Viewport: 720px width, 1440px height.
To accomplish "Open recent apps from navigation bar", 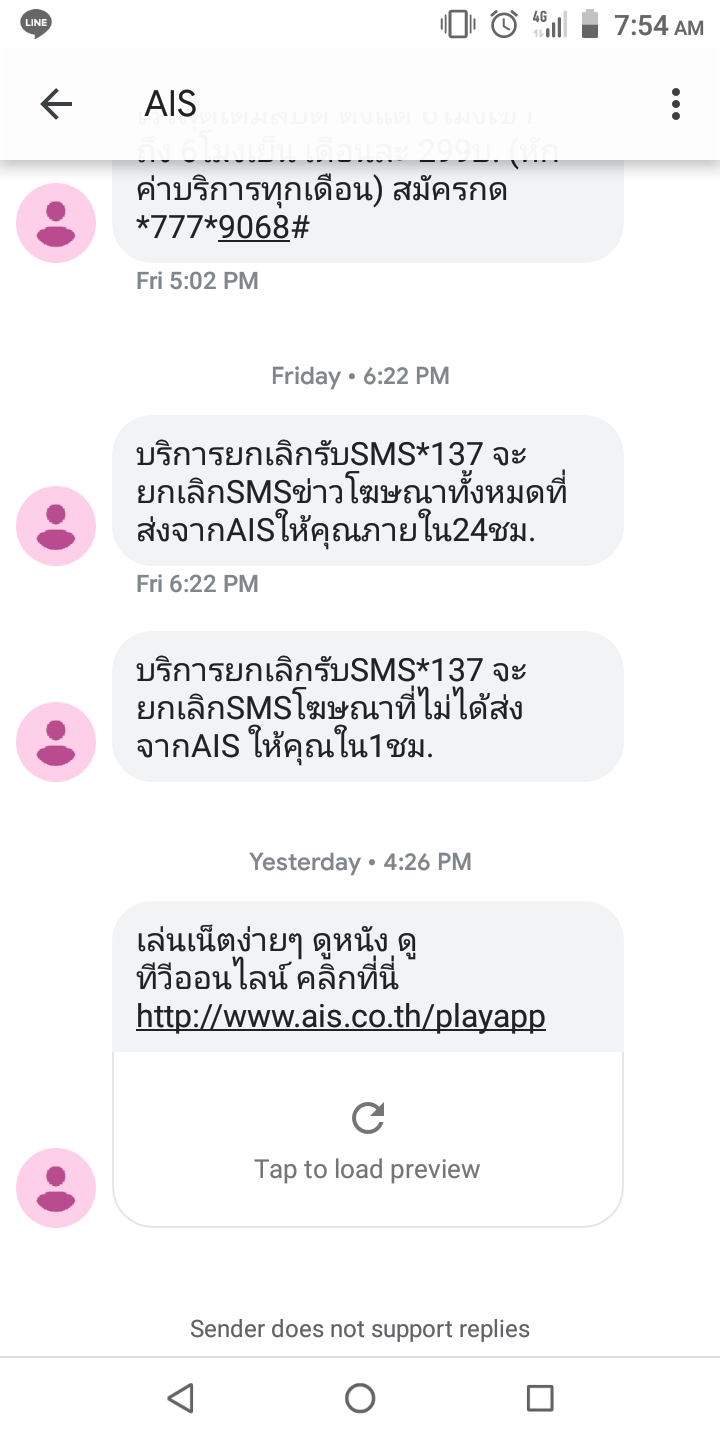I will [x=540, y=1398].
